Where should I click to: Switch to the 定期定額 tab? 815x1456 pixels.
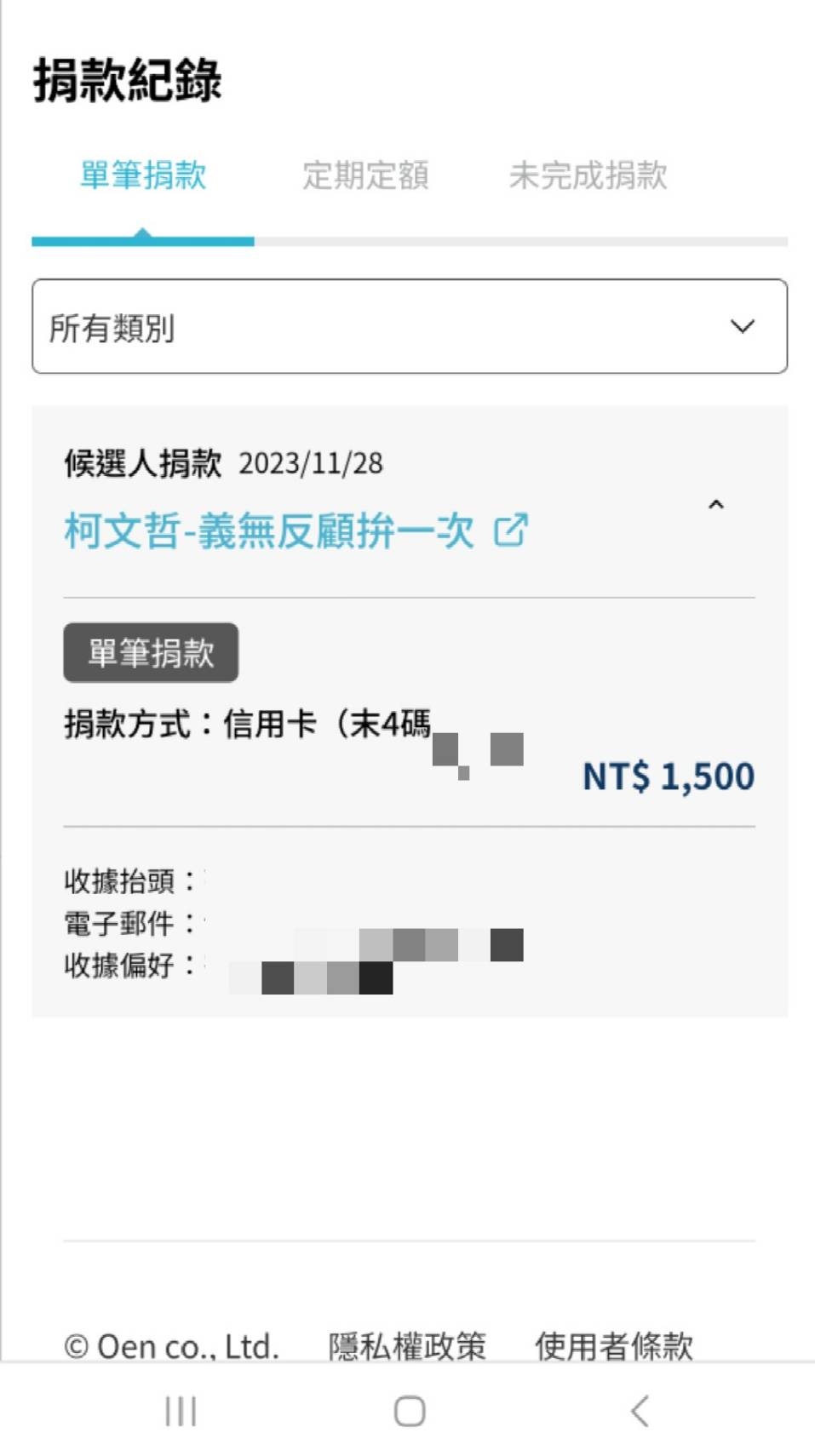(365, 175)
